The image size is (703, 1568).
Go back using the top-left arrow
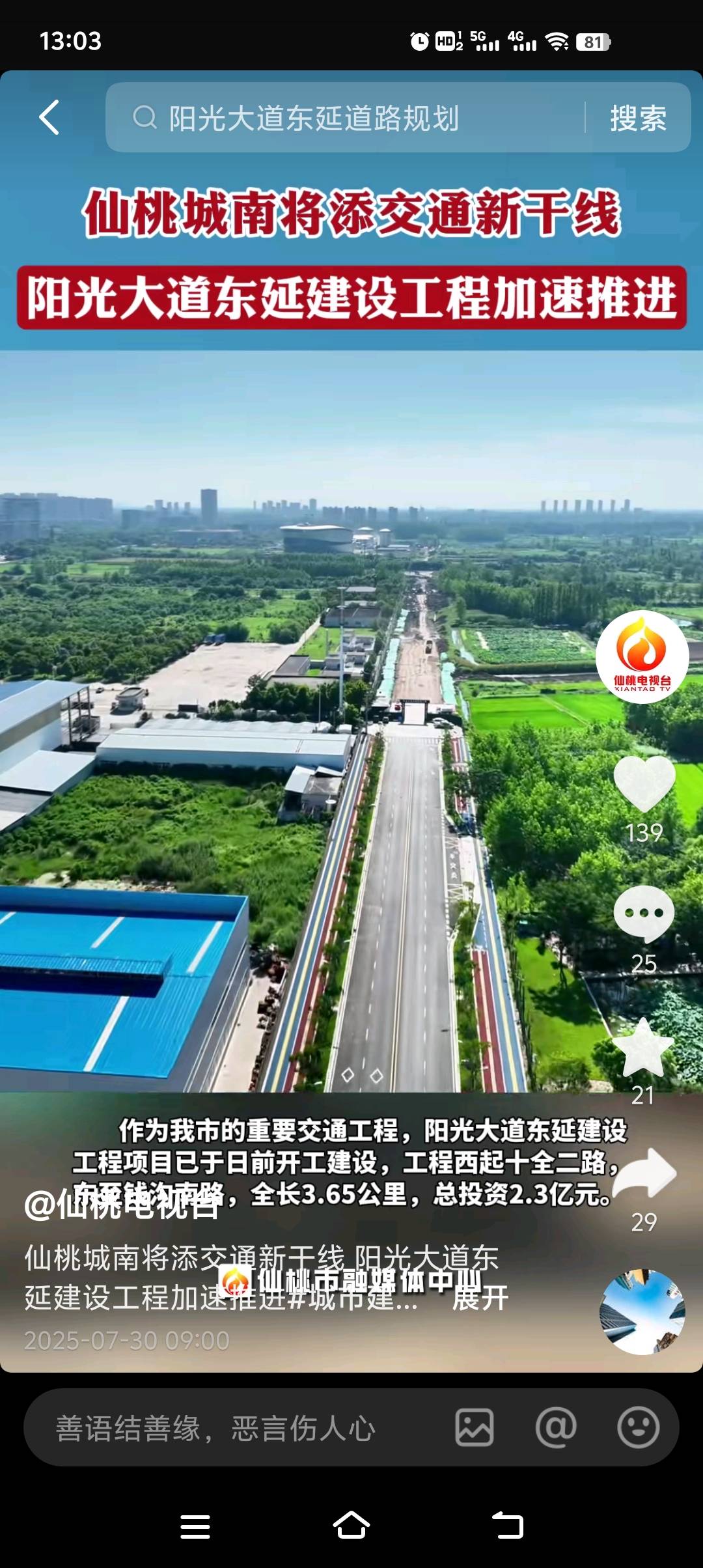click(49, 117)
